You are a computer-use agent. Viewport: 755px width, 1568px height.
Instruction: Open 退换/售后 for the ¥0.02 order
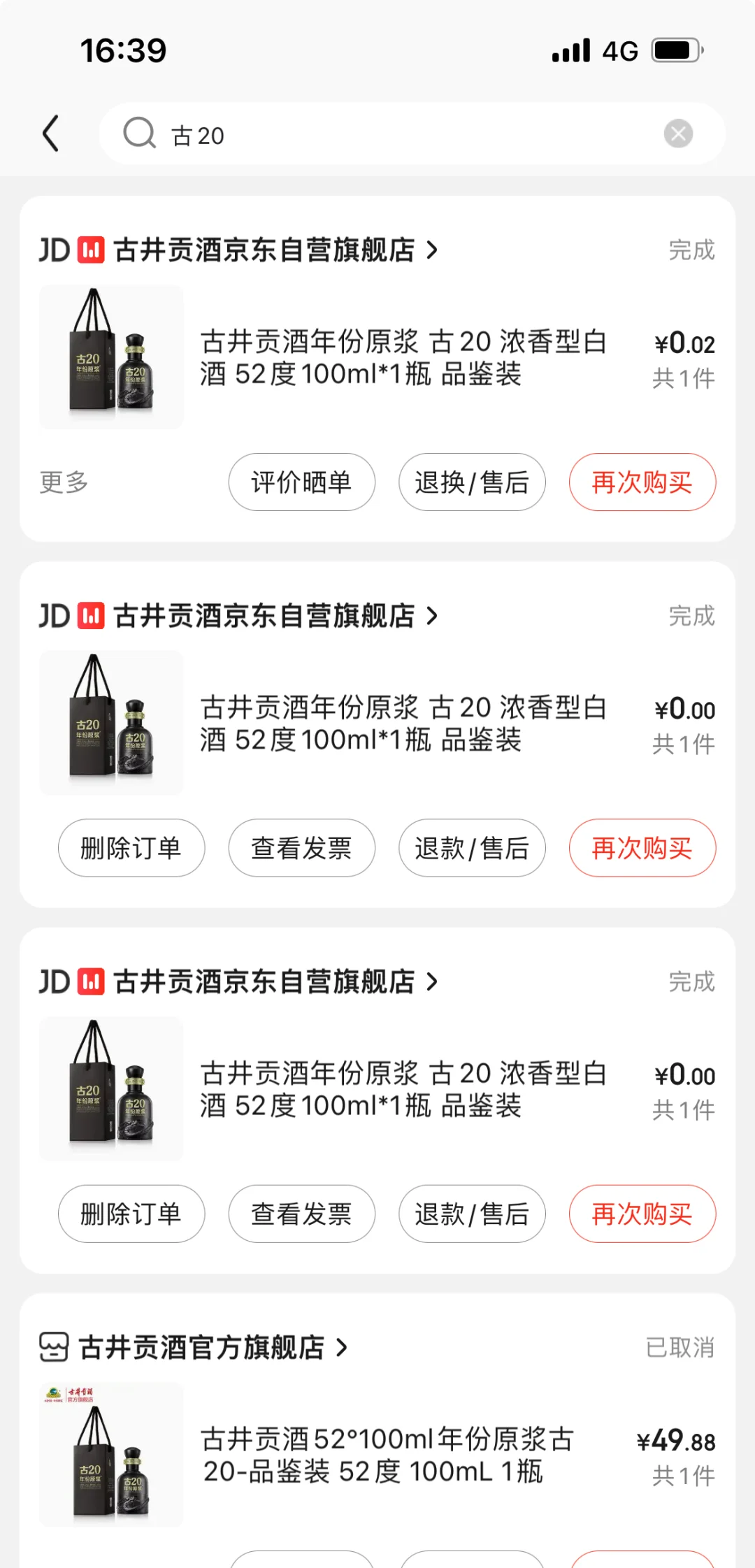click(x=472, y=482)
